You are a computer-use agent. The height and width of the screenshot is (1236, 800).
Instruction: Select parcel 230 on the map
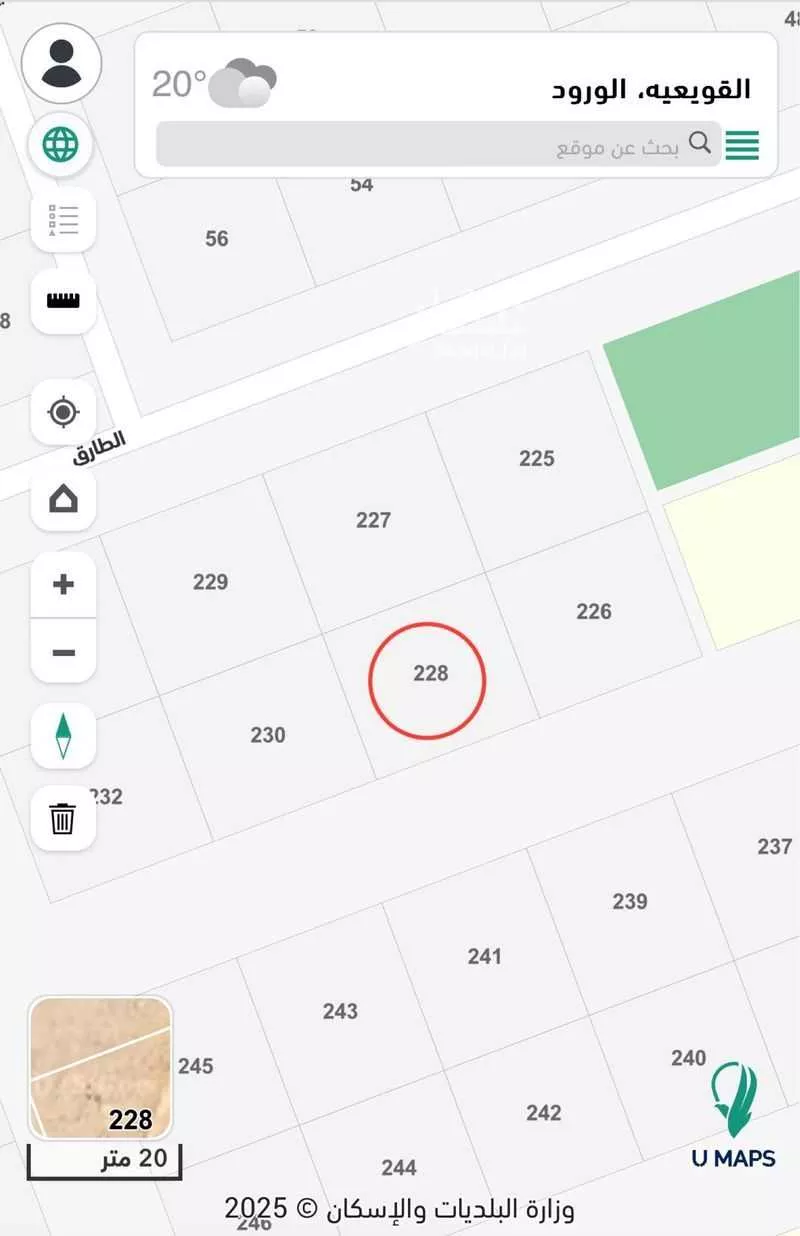268,736
